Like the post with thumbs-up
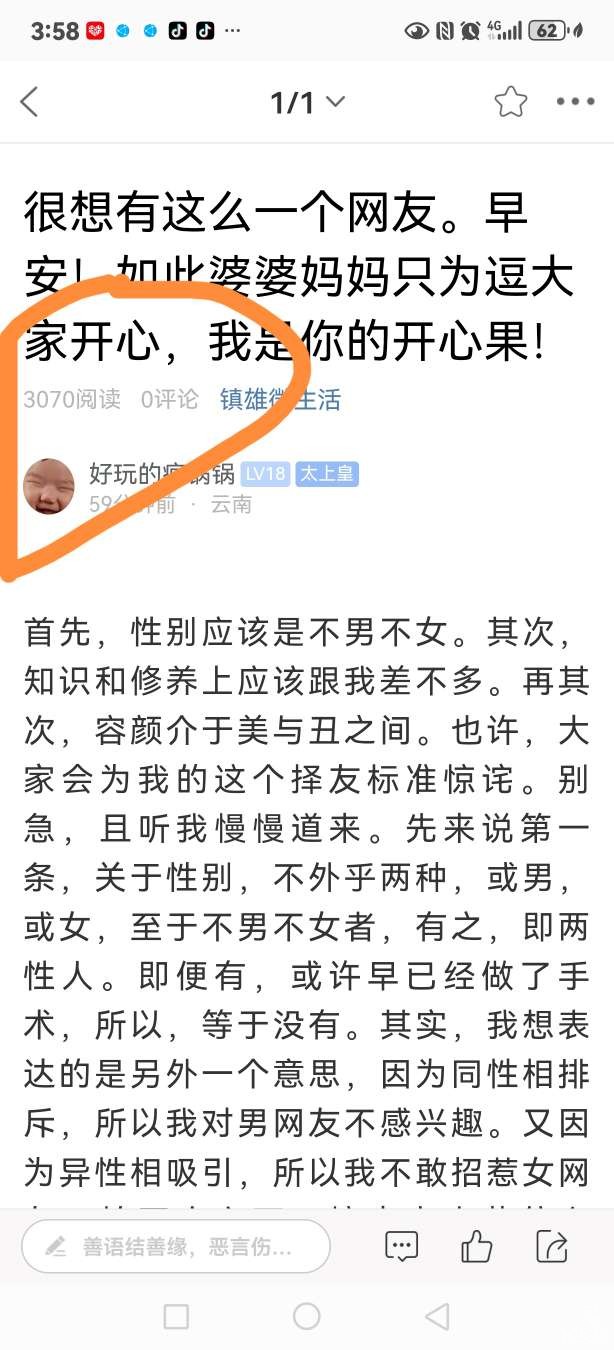 (x=476, y=1247)
